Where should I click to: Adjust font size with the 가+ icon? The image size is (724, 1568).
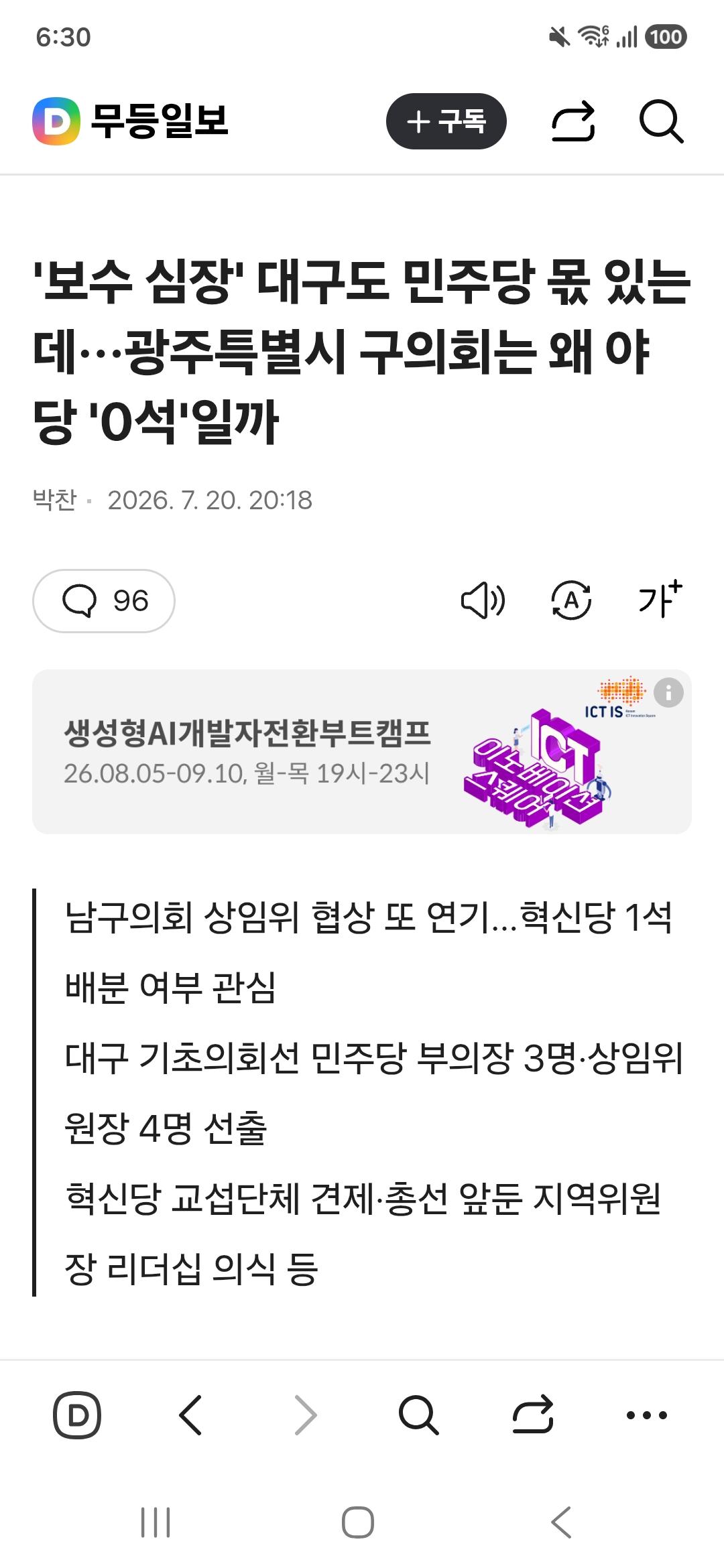coord(660,598)
